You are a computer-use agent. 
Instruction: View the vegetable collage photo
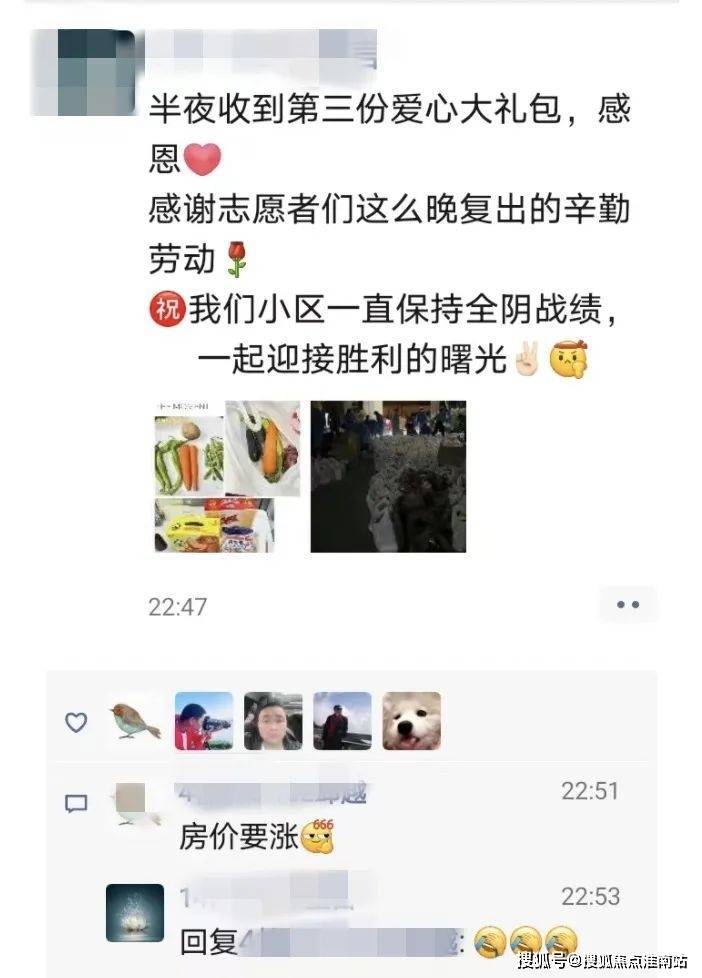pos(227,476)
